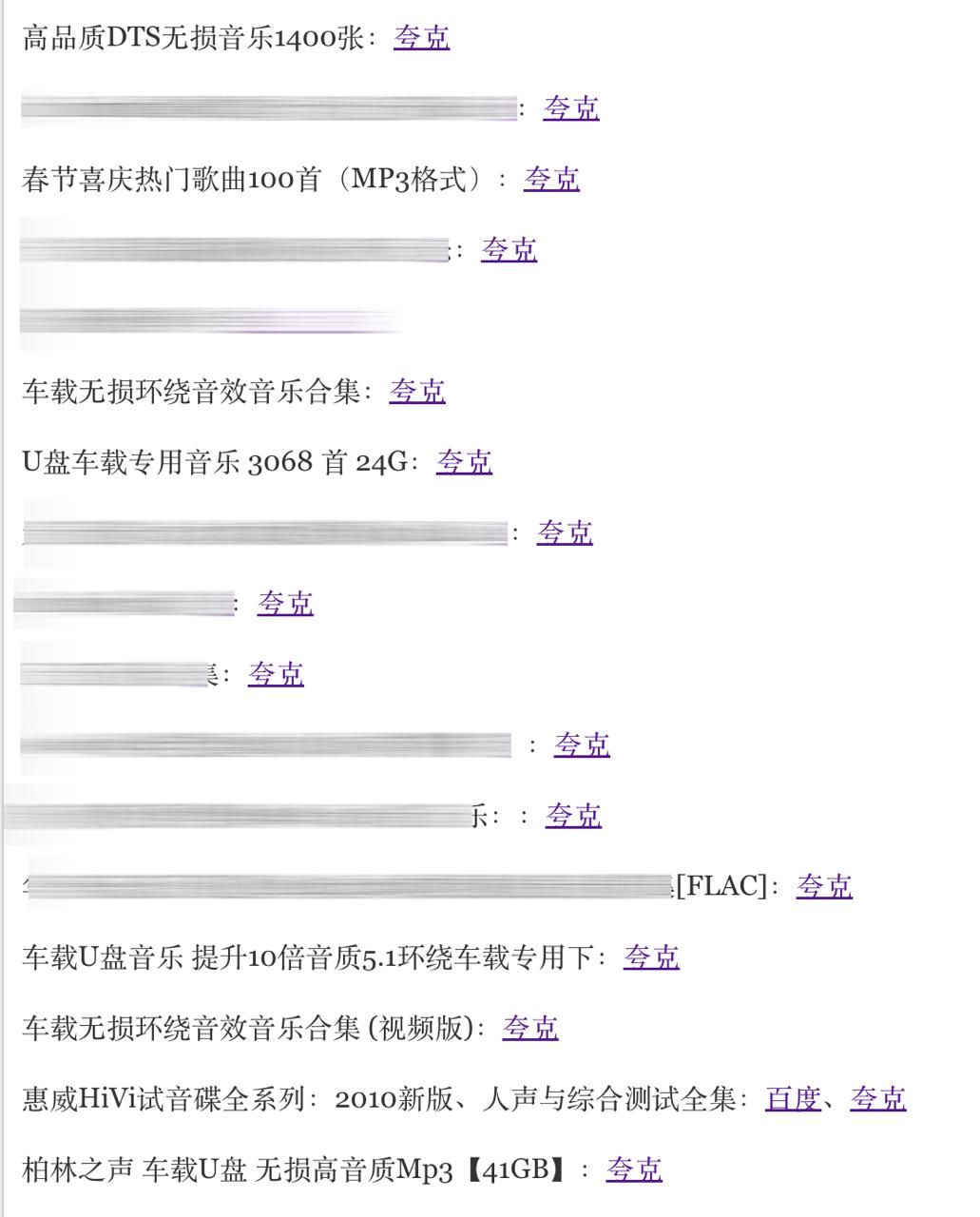
Task: Open 夸克 link for U盘车载专用音乐 3068 首
Action: (464, 462)
